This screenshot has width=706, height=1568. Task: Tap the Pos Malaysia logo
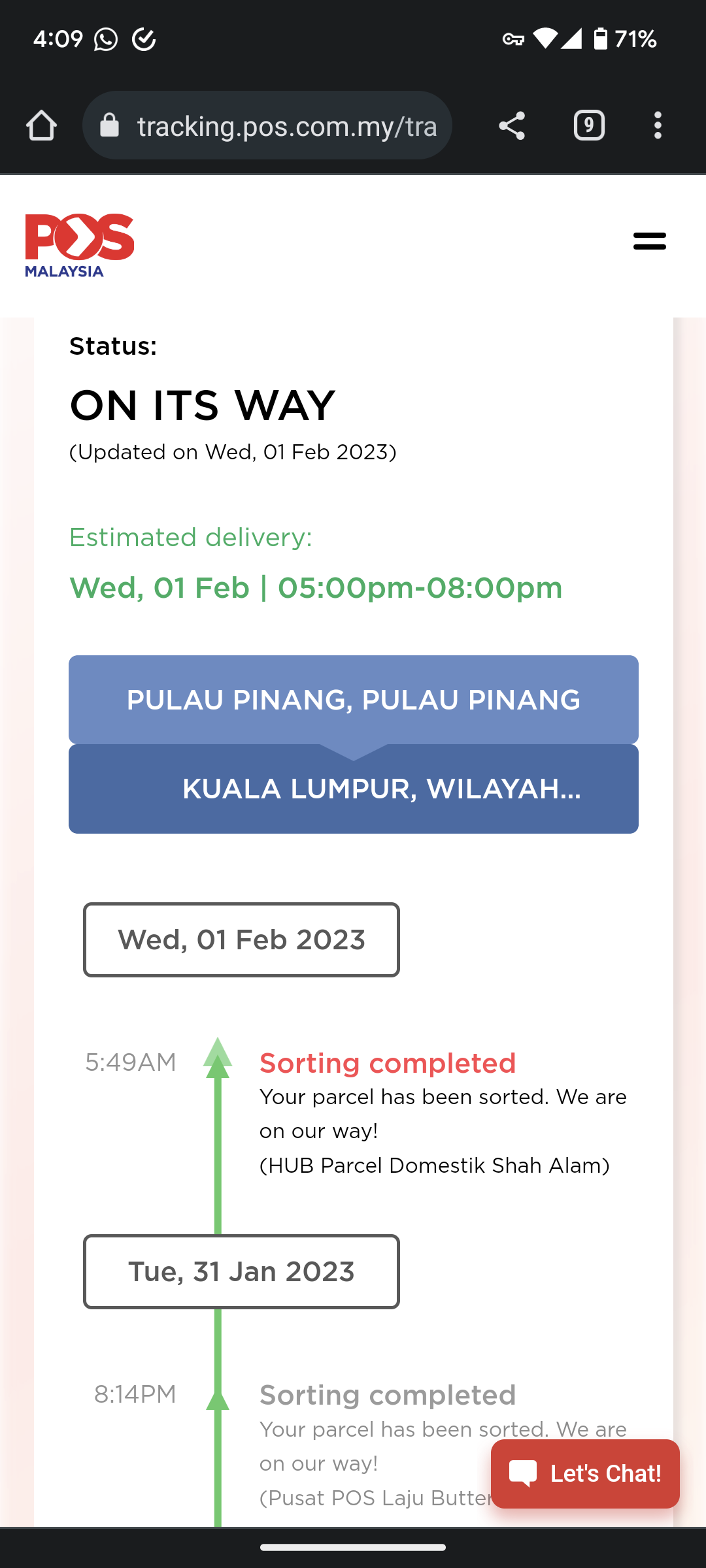[x=80, y=245]
